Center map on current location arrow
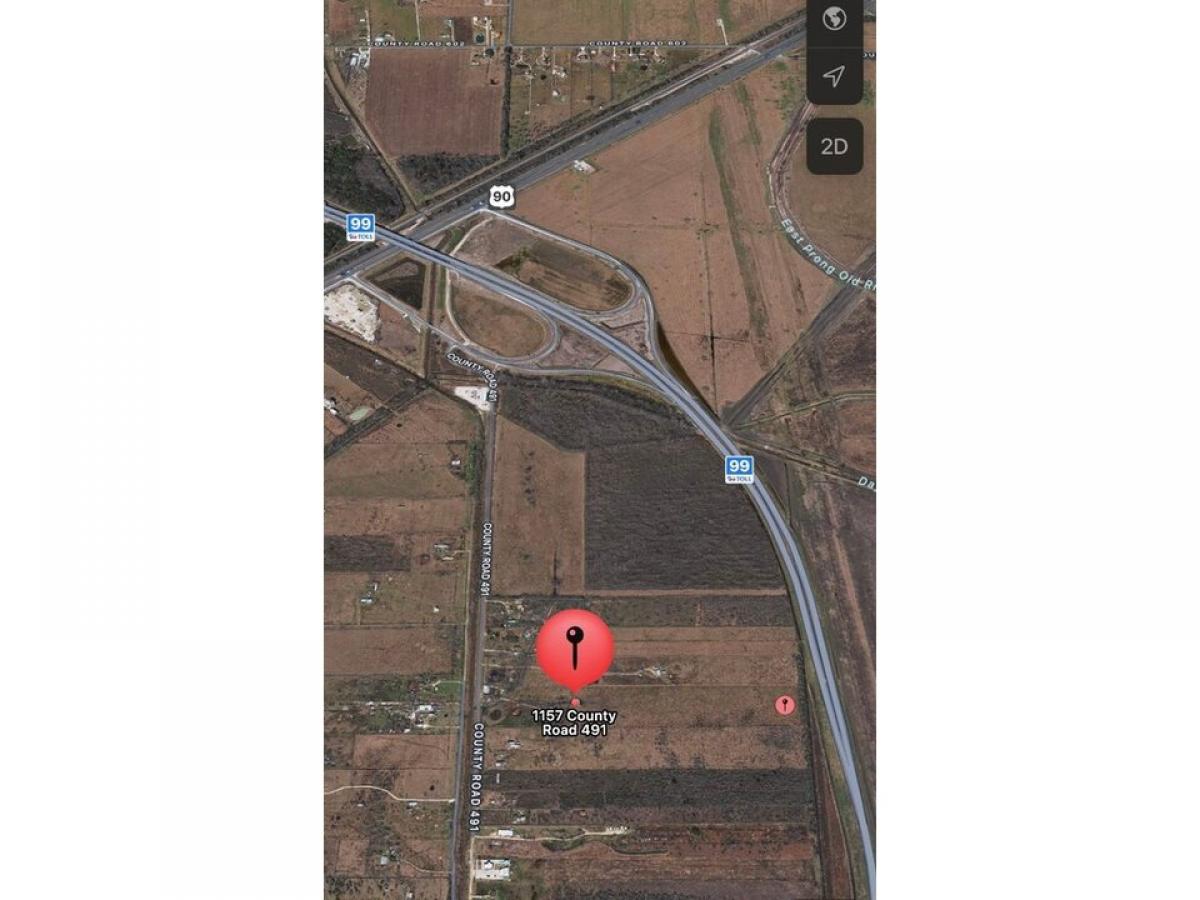This screenshot has width=1200, height=900. click(x=834, y=76)
